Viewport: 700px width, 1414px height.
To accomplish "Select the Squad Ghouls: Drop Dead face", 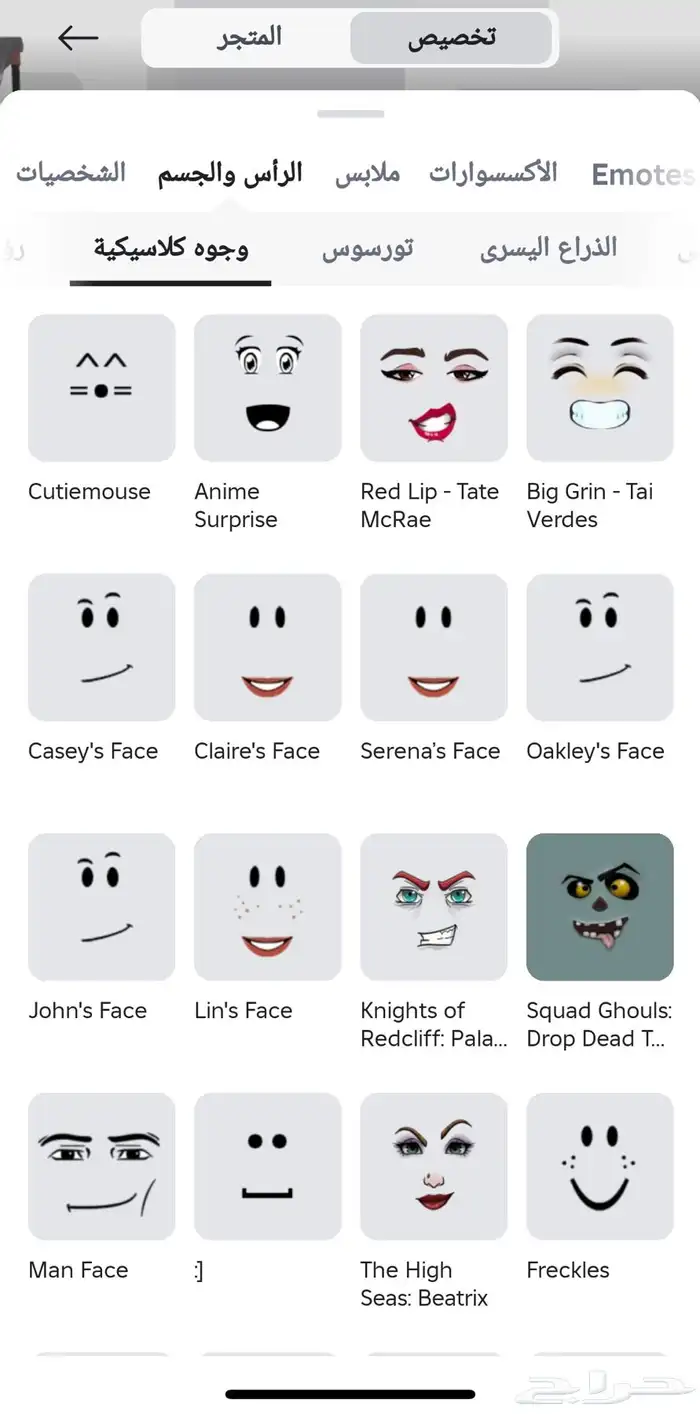I will tap(600, 907).
